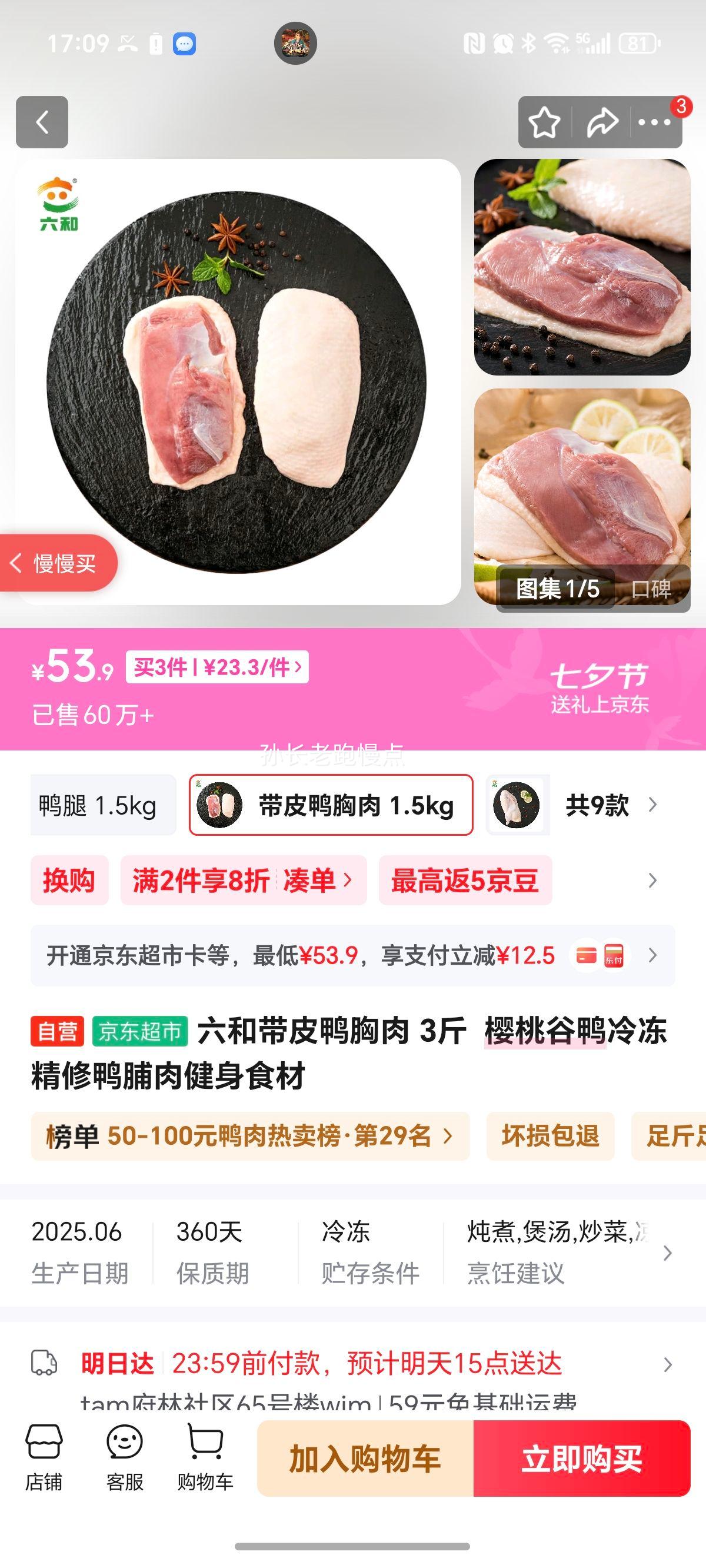Go back to the previous page

point(41,122)
